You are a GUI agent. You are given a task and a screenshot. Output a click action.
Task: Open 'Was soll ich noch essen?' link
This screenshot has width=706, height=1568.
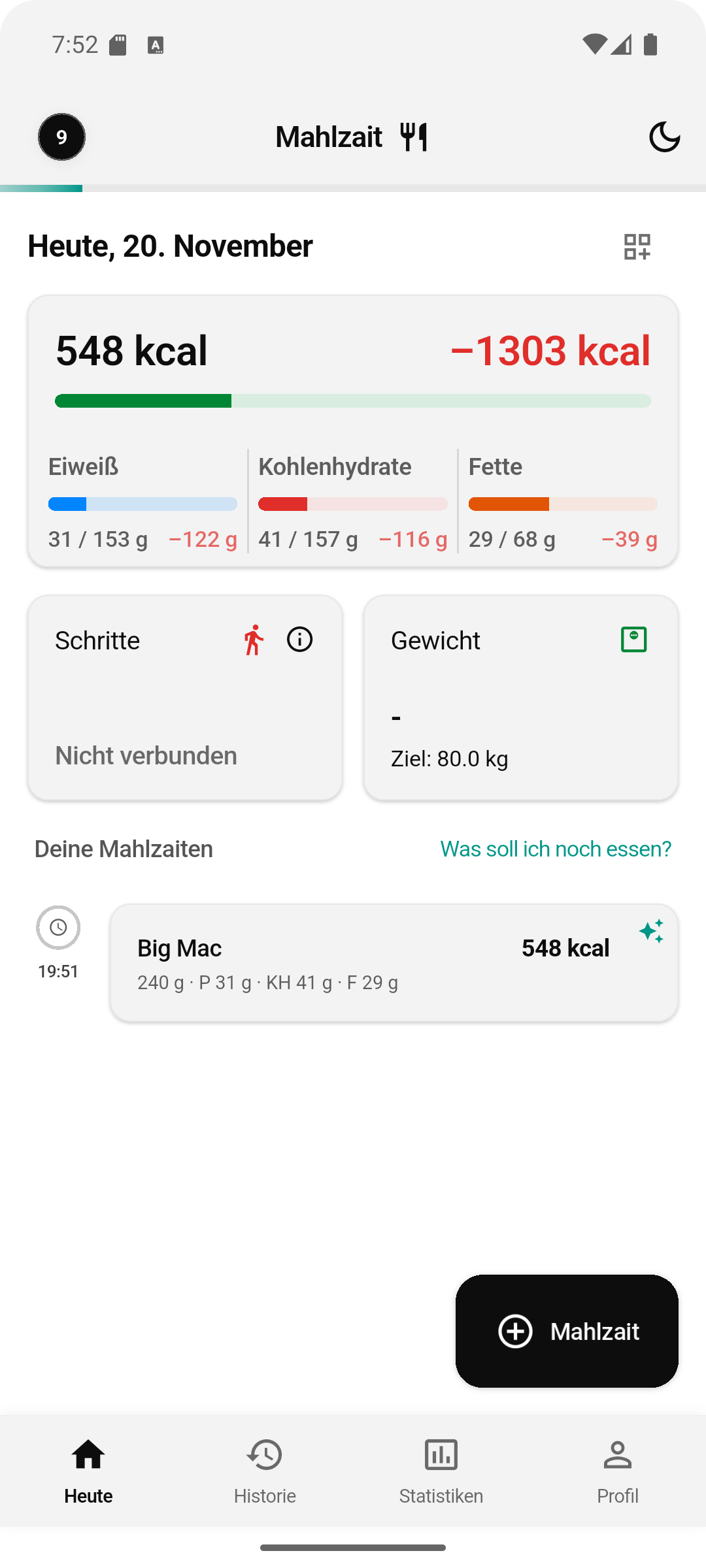(555, 848)
